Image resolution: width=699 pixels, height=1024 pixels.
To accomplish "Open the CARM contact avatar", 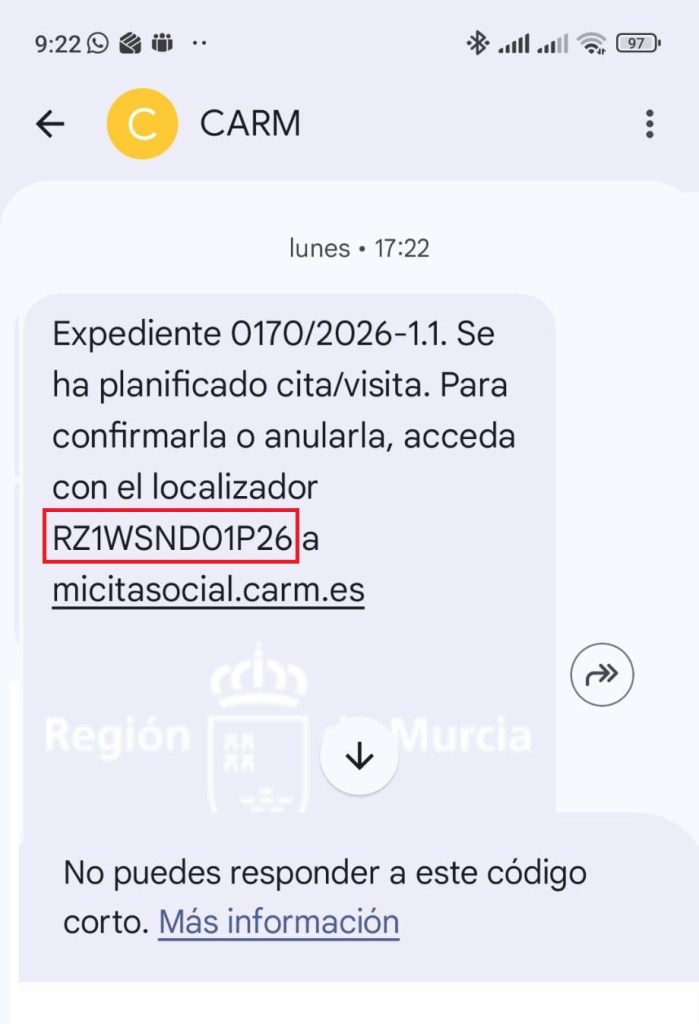I will coord(142,124).
